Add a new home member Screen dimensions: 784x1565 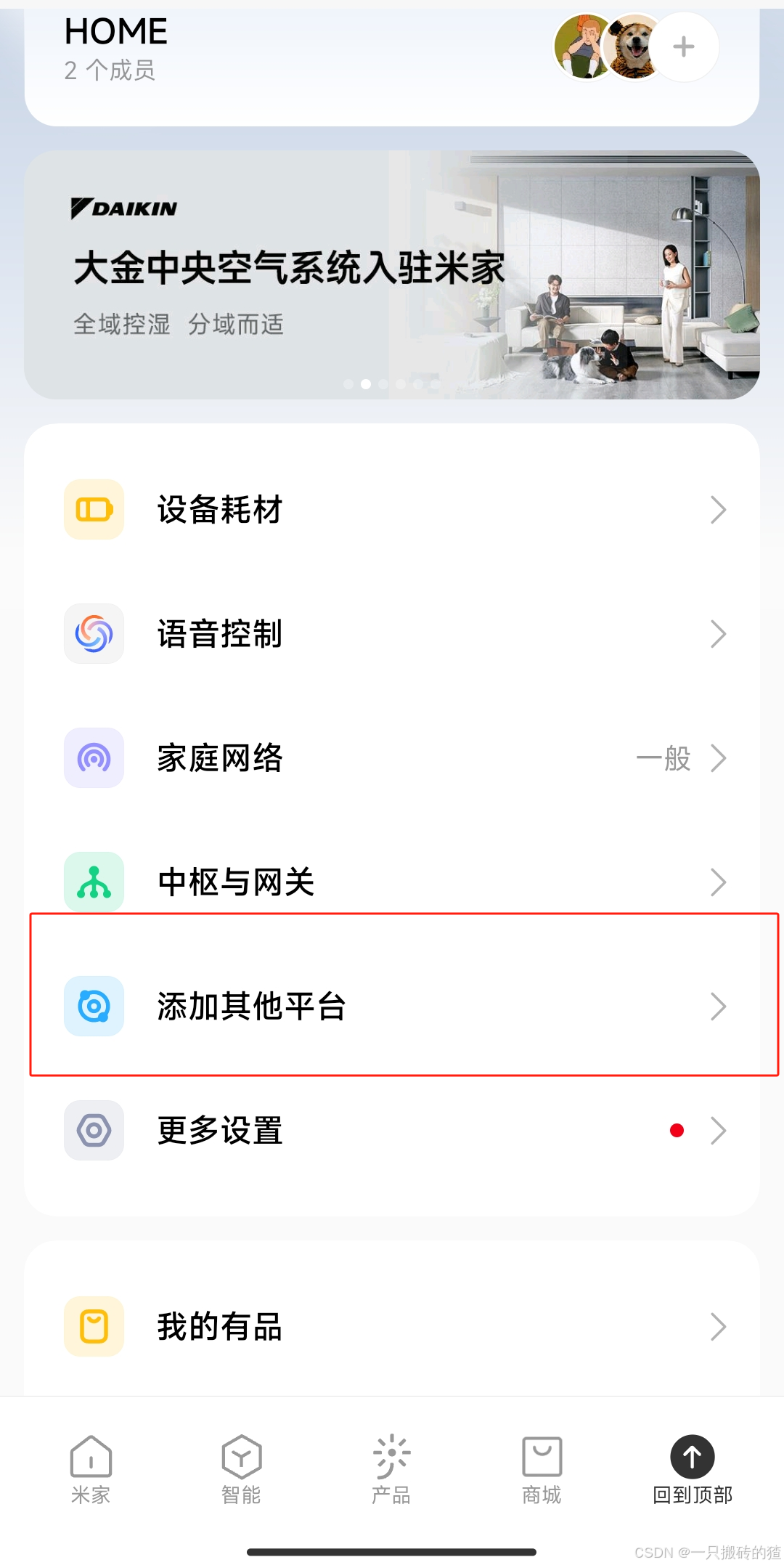(x=683, y=47)
